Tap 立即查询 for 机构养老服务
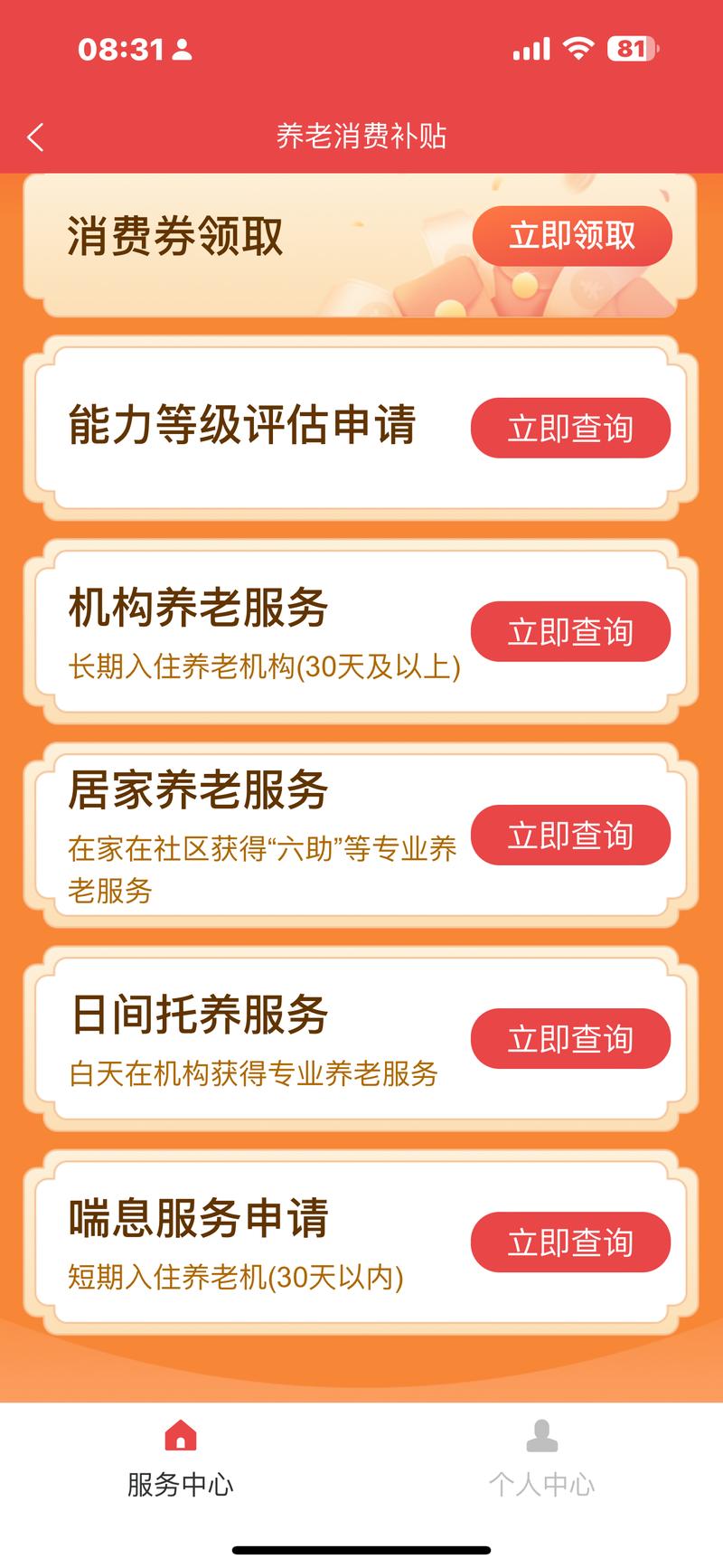The image size is (723, 1568). 570,632
